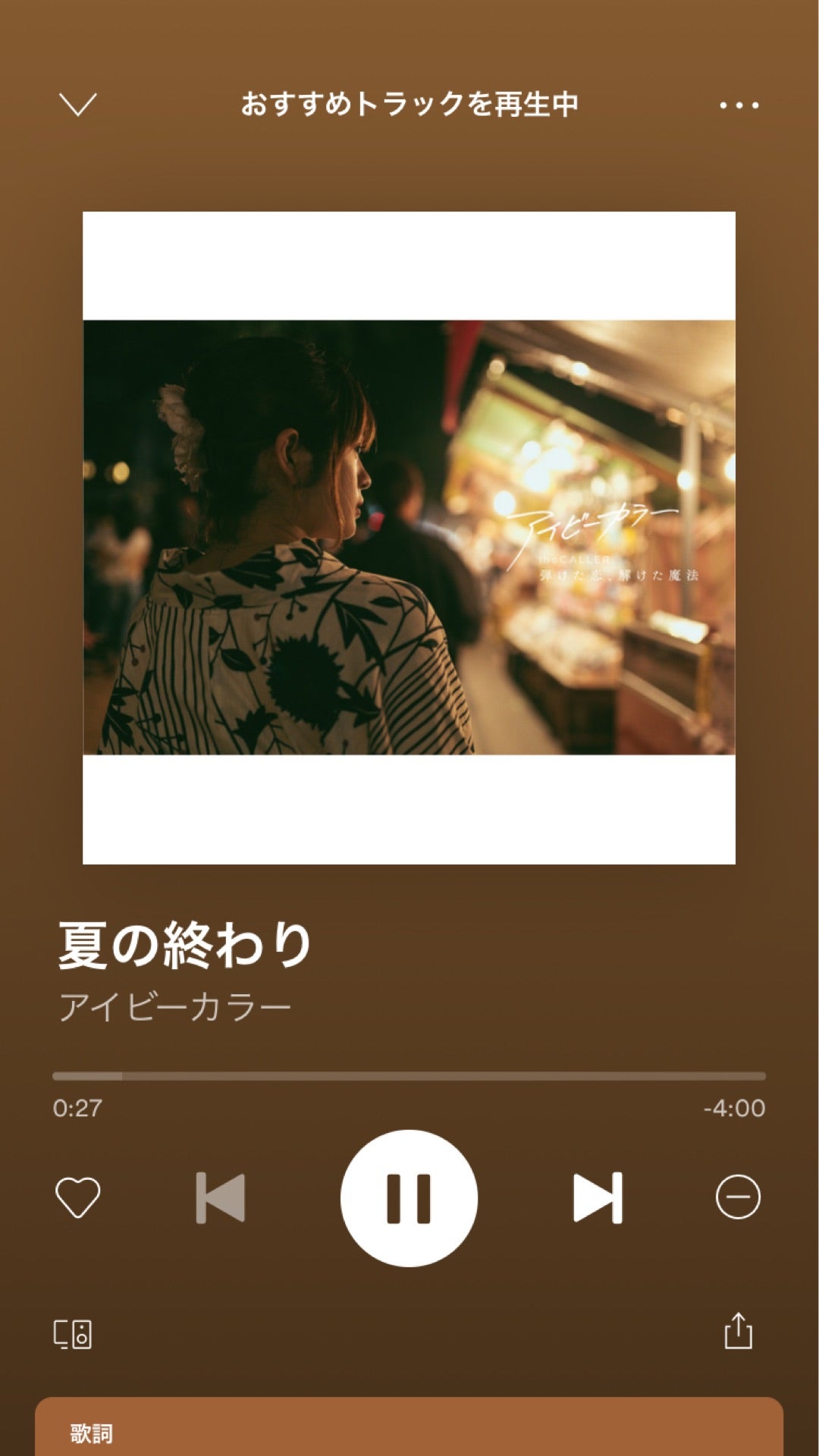The width and height of the screenshot is (819, 1456).
Task: Open the device connection picker
Action: point(73,1334)
